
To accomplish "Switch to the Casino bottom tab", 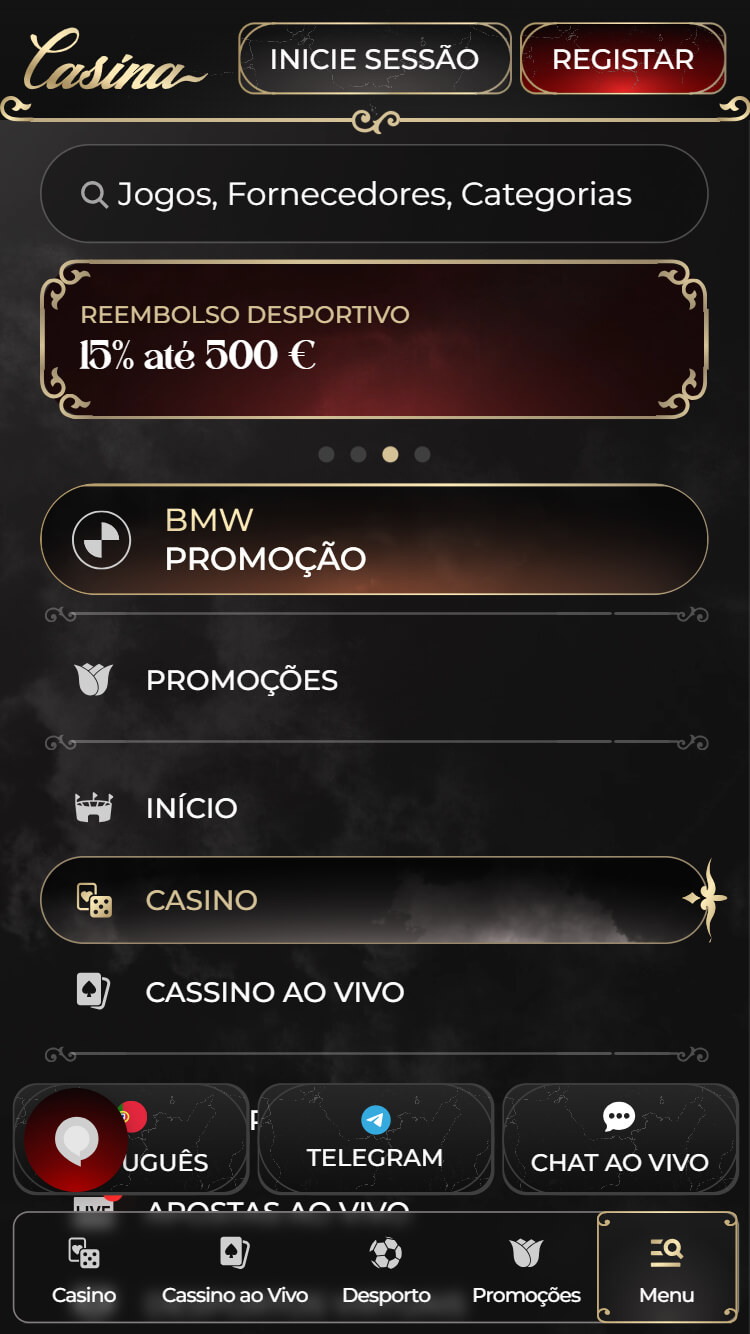I will click(84, 1270).
